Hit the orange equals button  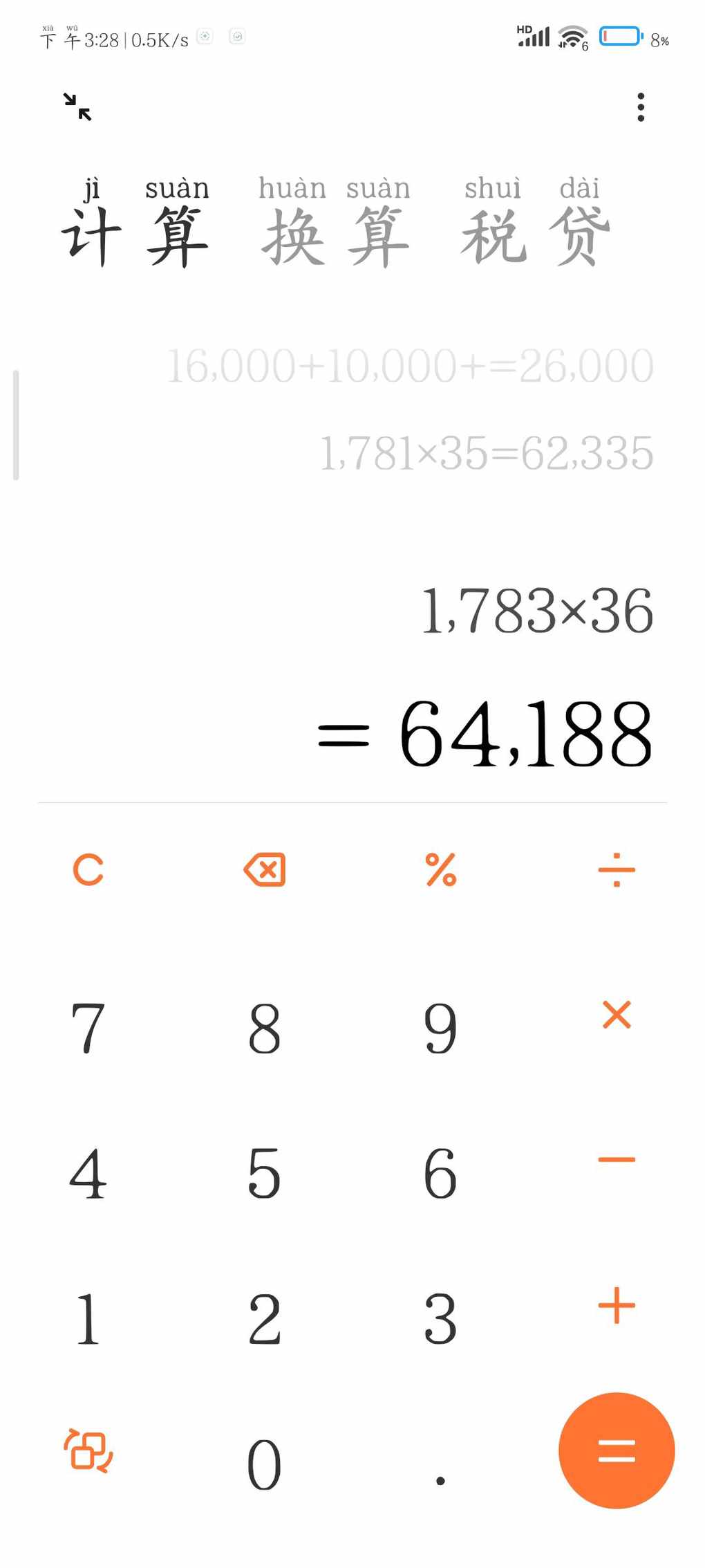click(617, 1450)
